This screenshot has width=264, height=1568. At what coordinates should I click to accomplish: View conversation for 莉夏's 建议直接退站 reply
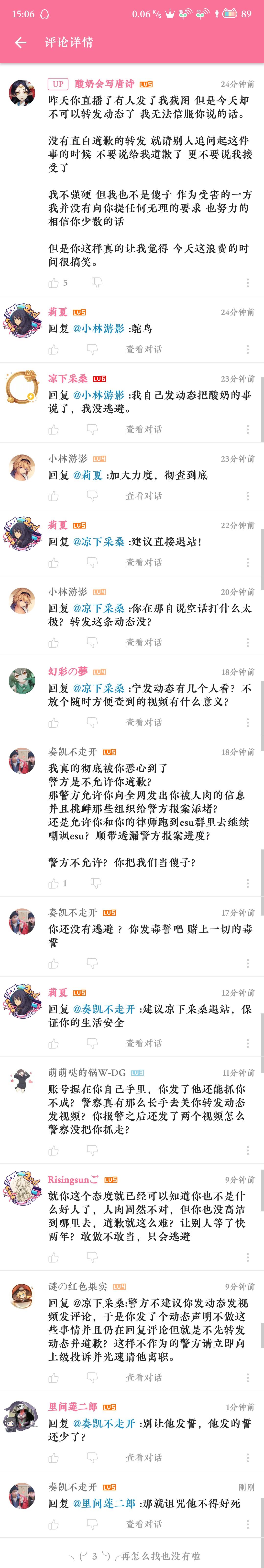coord(143,562)
